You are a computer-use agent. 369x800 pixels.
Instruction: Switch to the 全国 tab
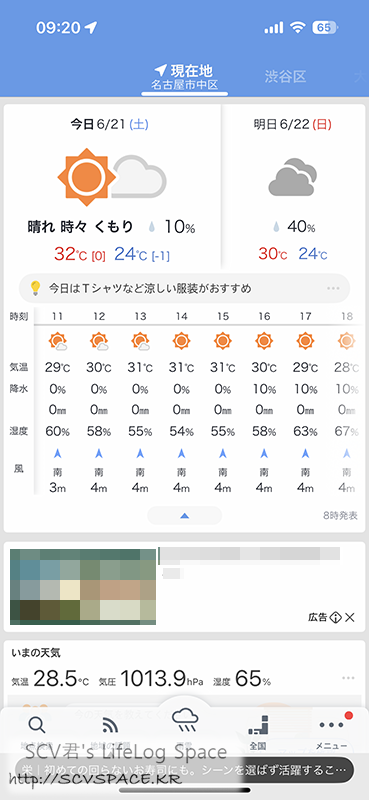[x=258, y=732]
